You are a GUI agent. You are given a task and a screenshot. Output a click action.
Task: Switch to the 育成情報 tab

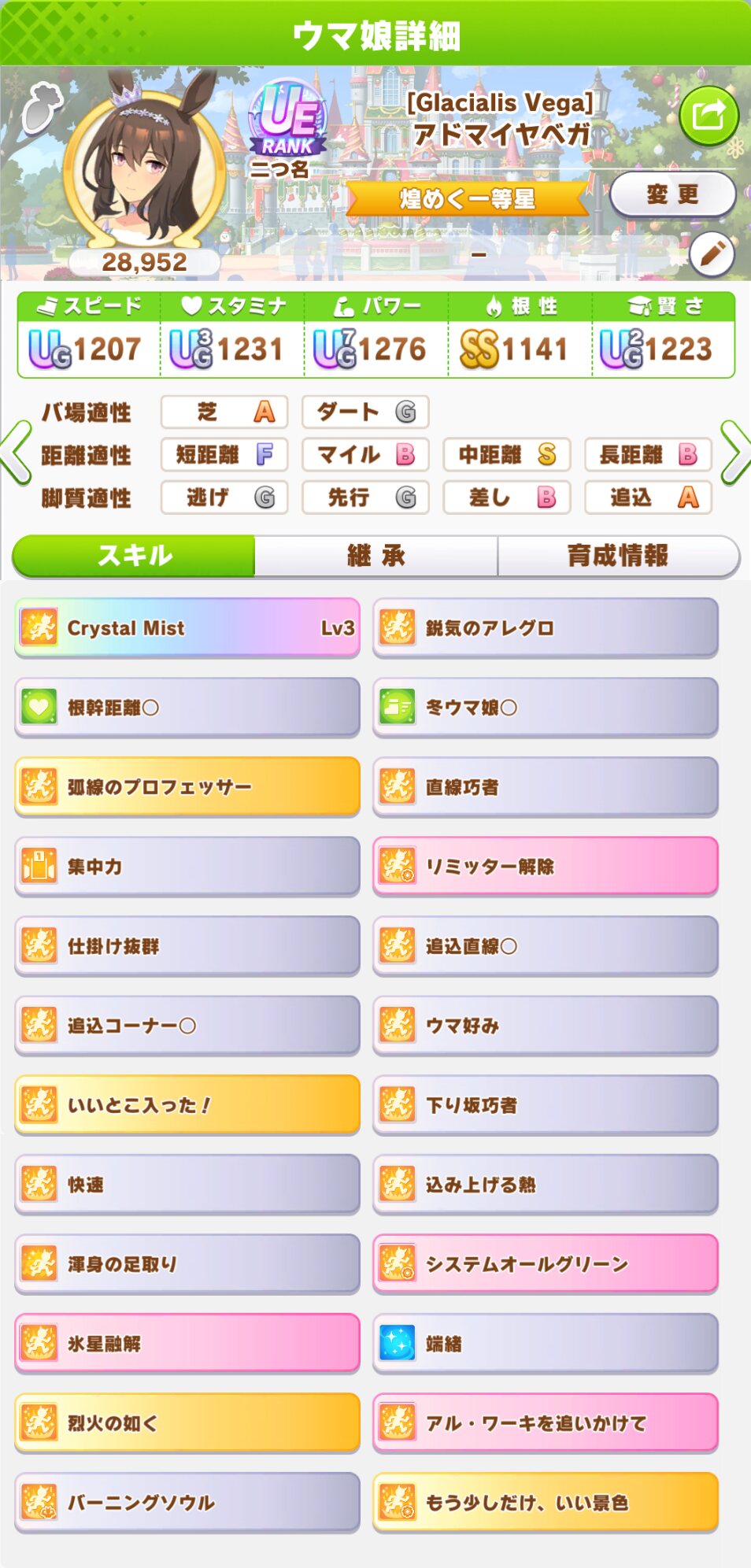point(618,556)
